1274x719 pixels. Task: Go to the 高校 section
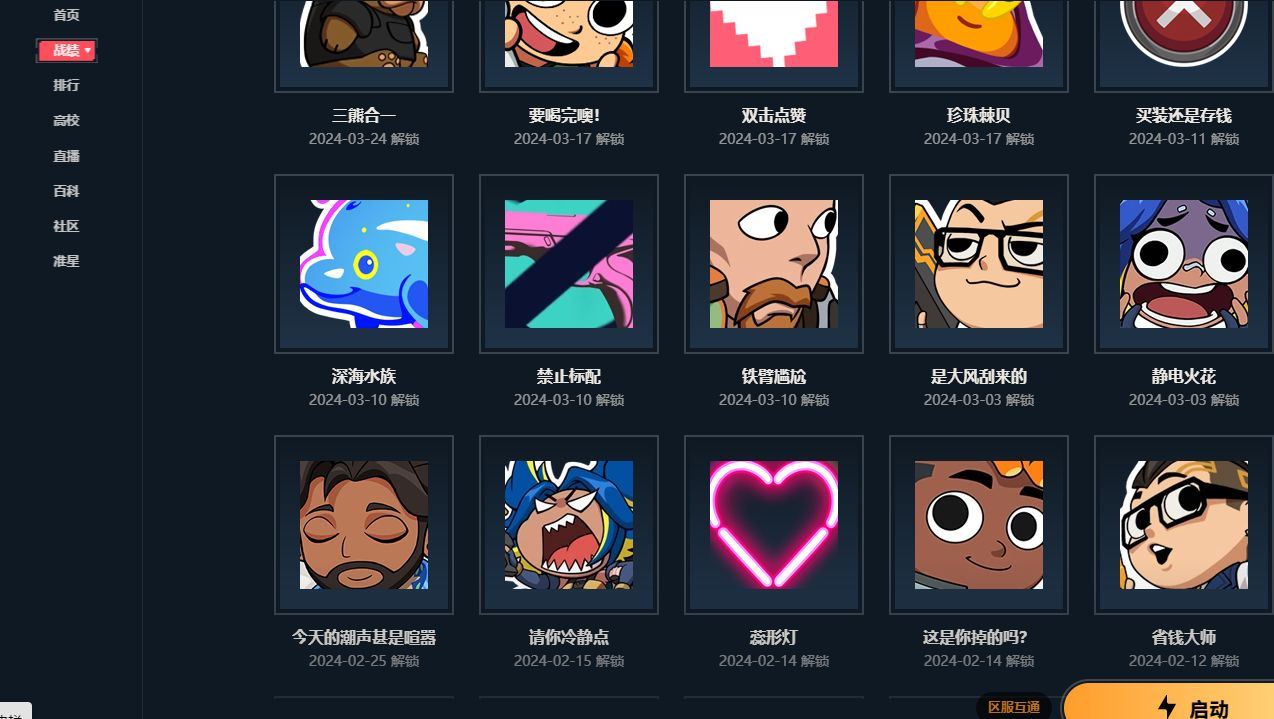66,120
